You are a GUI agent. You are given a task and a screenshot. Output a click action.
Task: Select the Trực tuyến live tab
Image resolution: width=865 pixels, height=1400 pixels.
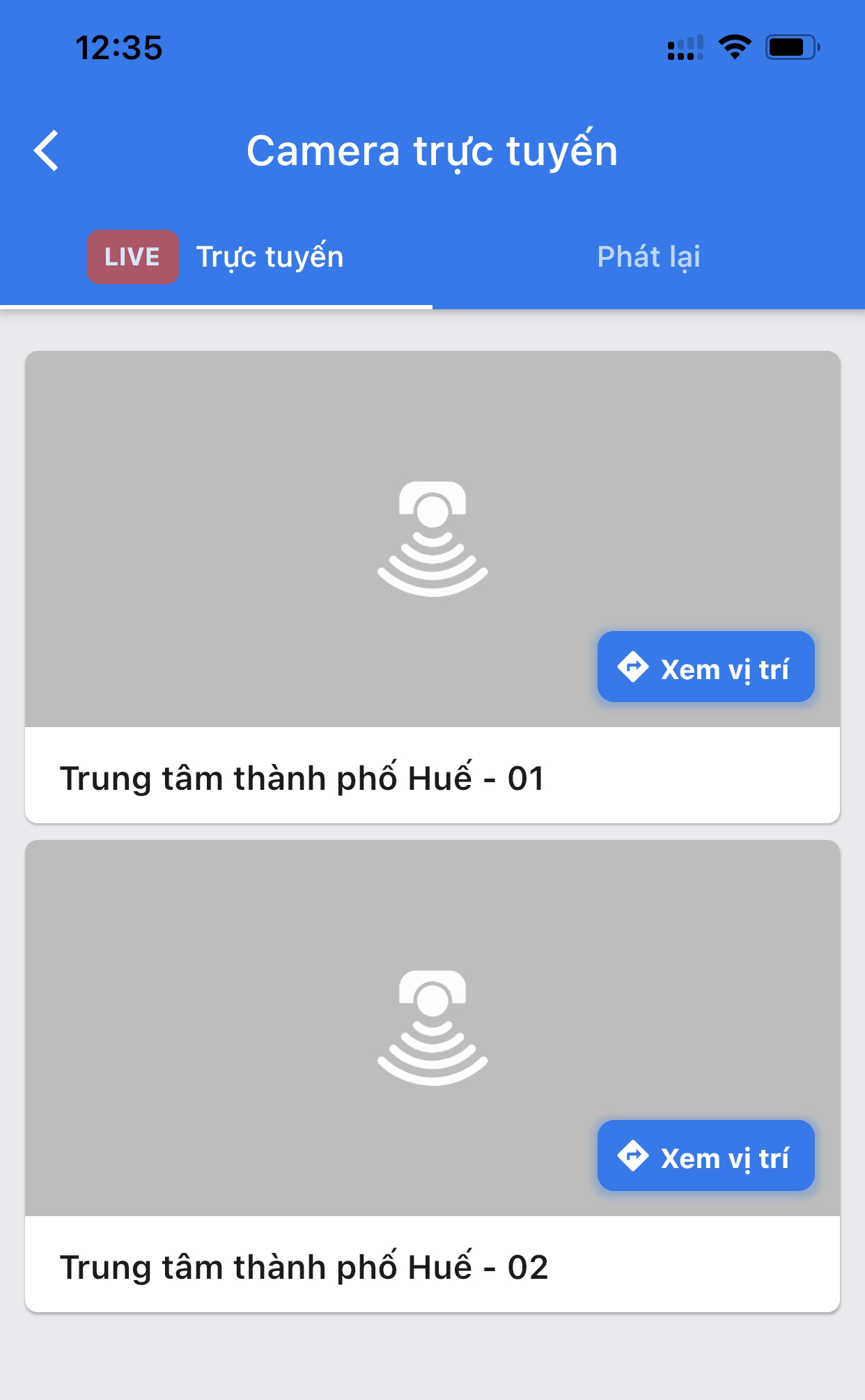216,257
